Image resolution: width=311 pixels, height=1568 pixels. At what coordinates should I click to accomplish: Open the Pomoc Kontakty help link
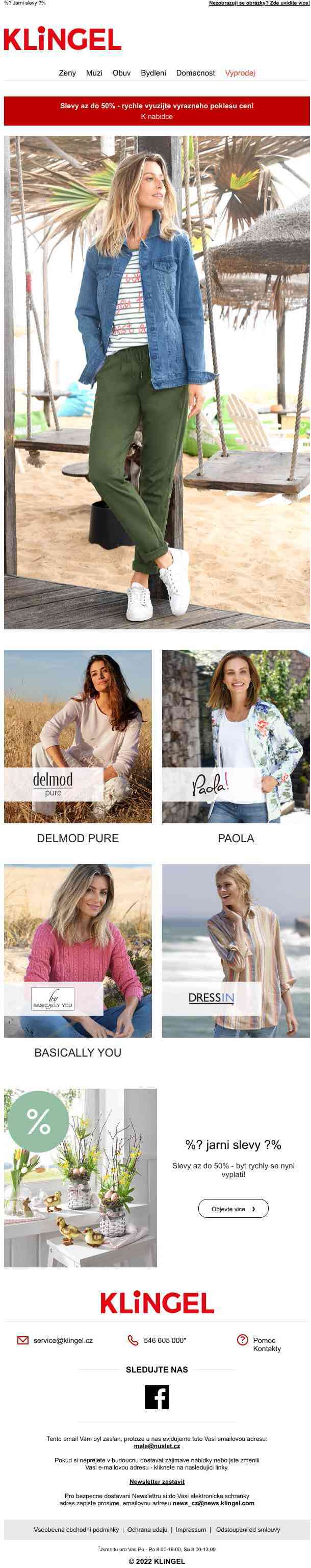265,1344
